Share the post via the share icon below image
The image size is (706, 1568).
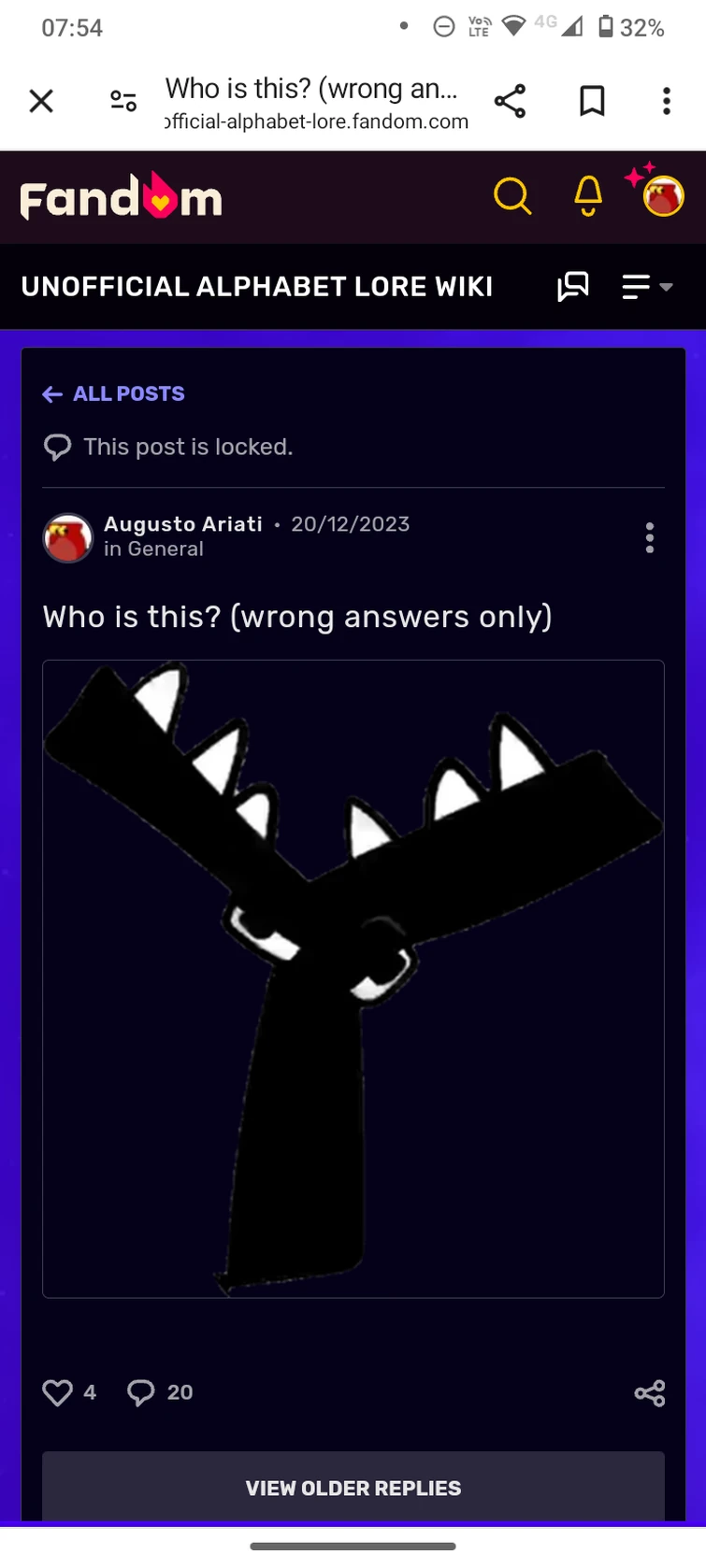coord(649,1392)
